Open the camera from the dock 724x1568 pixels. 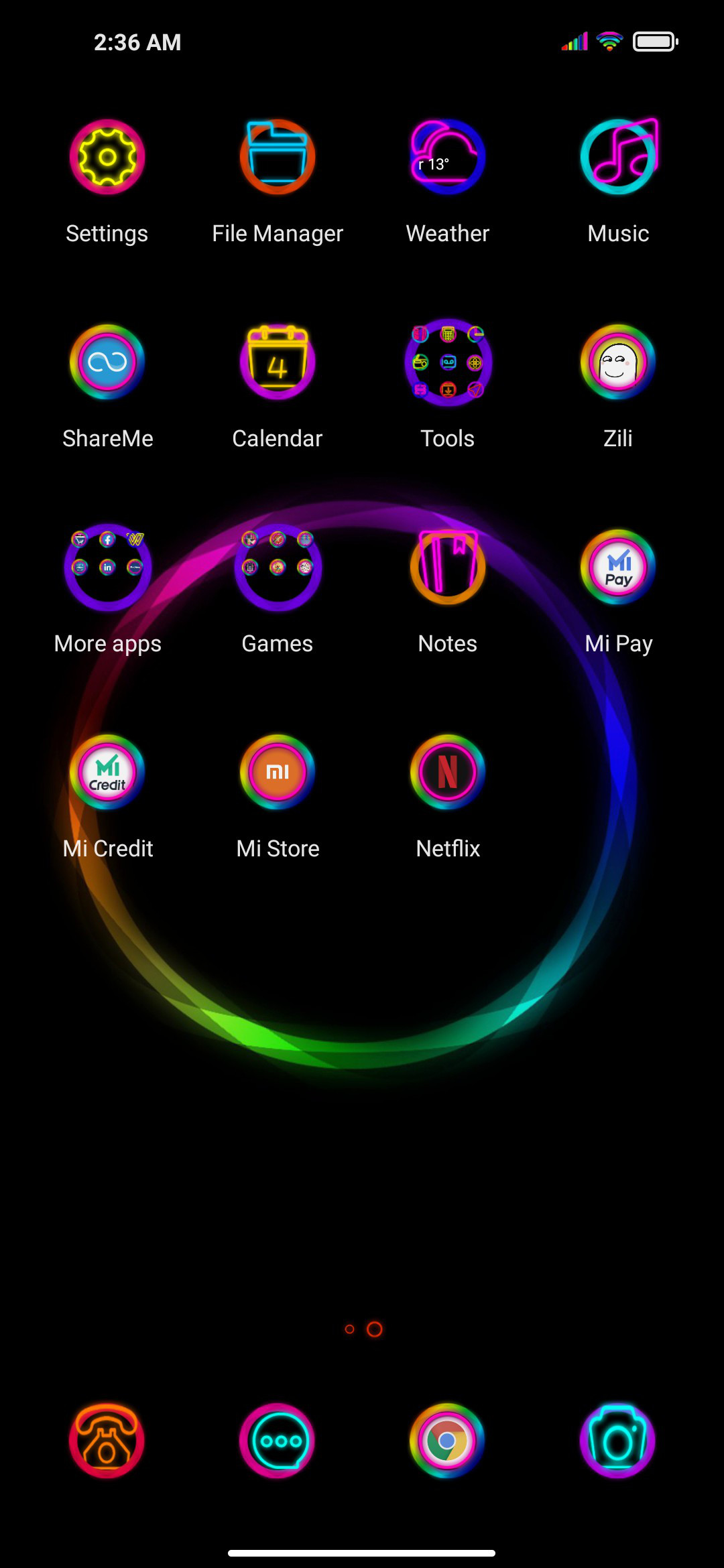(x=618, y=1441)
